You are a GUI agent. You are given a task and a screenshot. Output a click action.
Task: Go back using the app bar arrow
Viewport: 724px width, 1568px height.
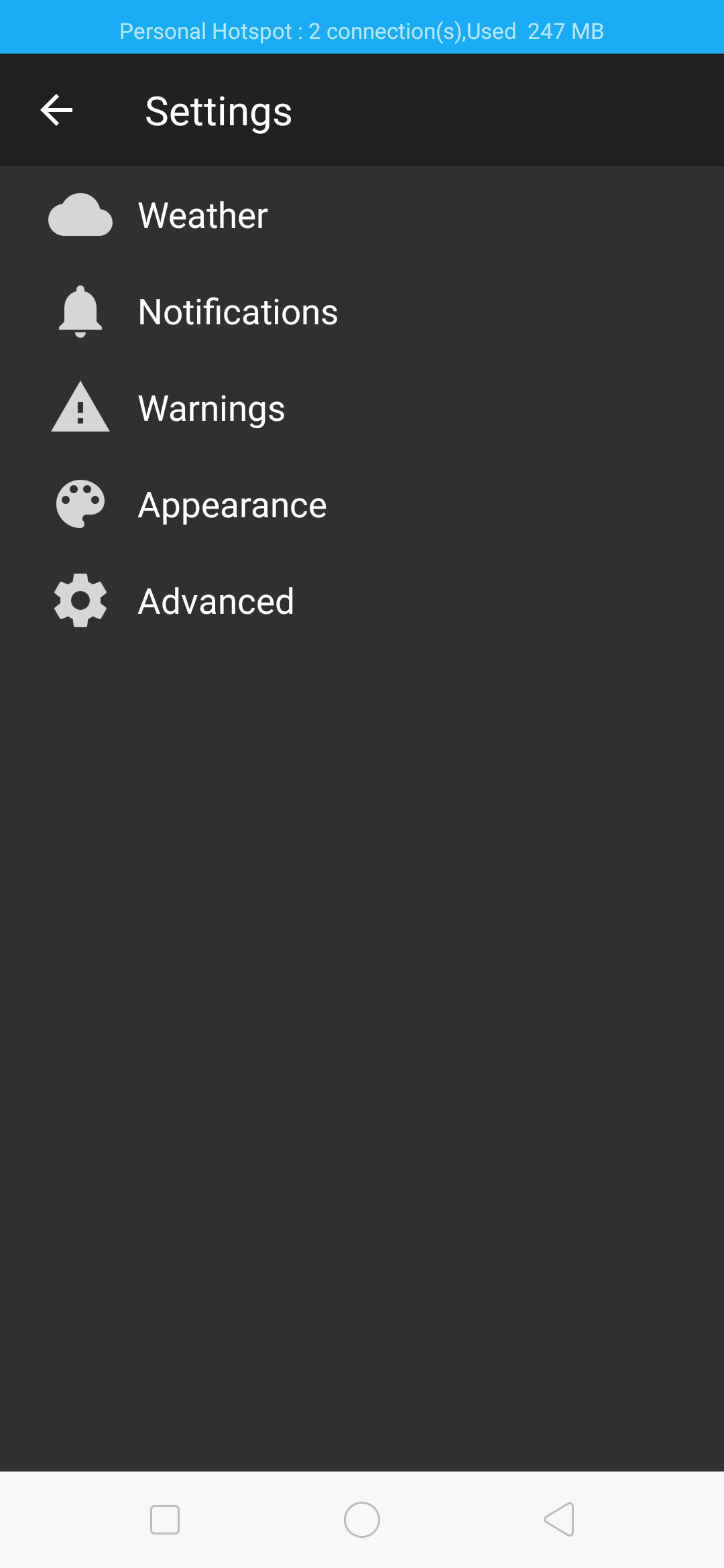[56, 111]
